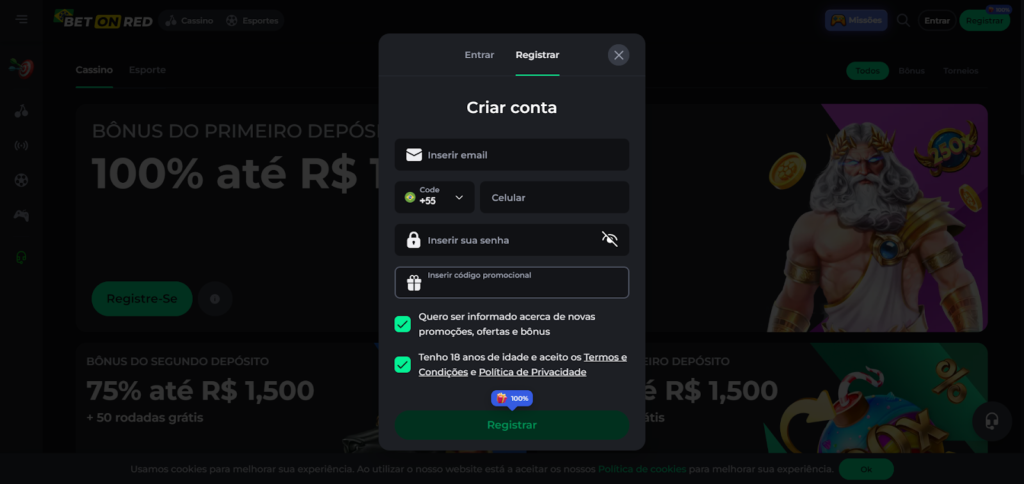Open the +55 country code dropdown

[x=435, y=197]
